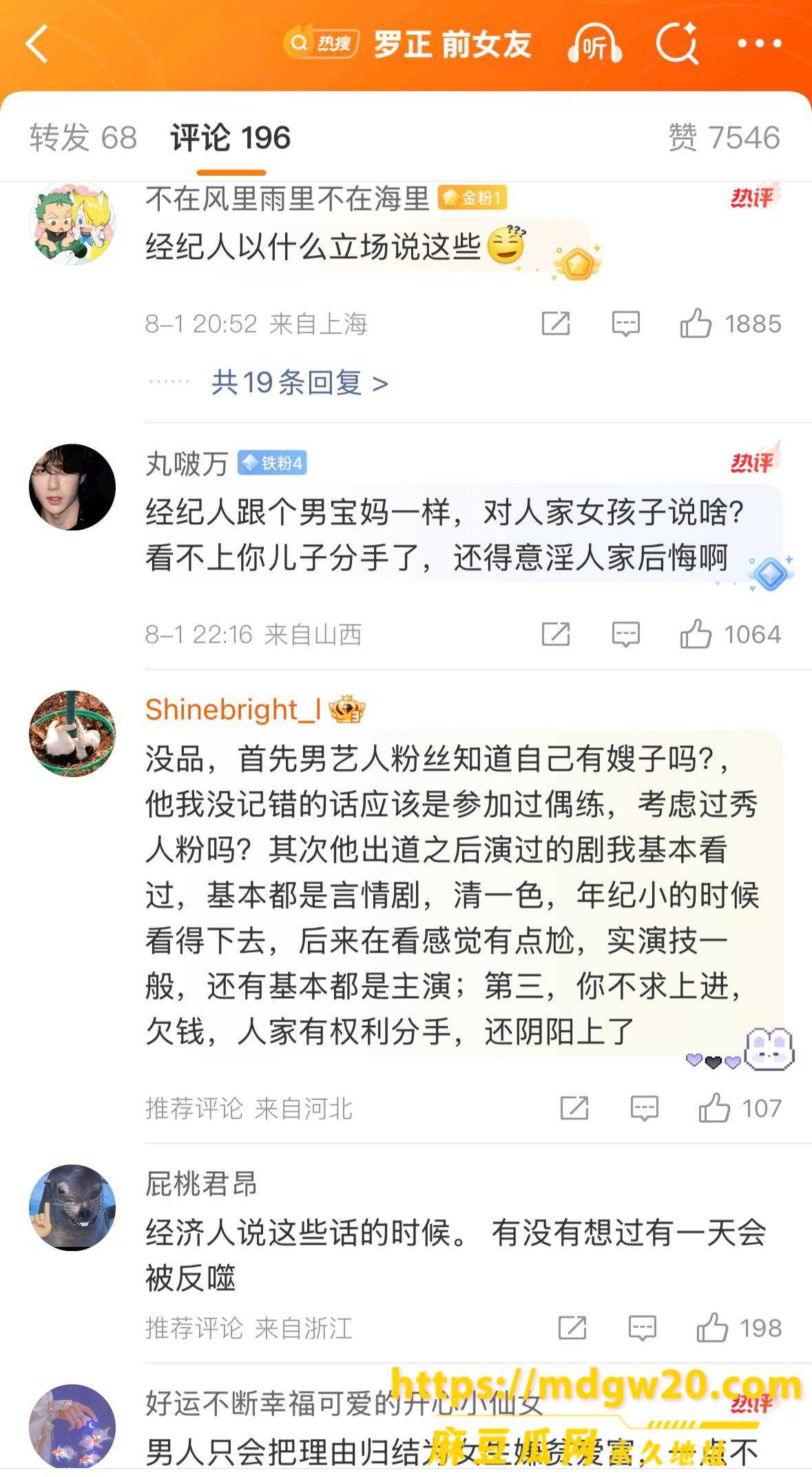Repost 屁桃君昂's comment
The height and width of the screenshot is (1477, 812).
coord(572,1328)
